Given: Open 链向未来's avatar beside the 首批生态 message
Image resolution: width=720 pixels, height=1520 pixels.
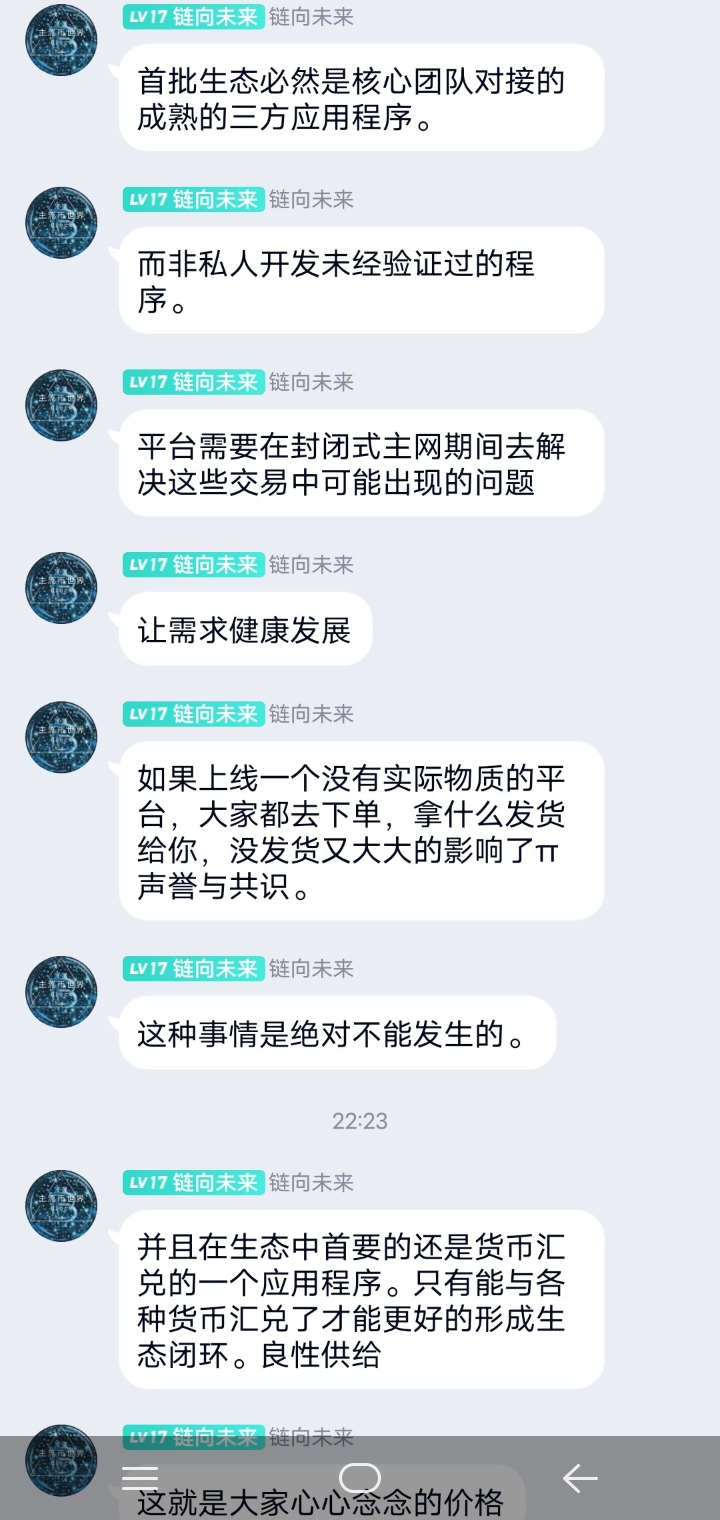Looking at the screenshot, I should click(61, 39).
